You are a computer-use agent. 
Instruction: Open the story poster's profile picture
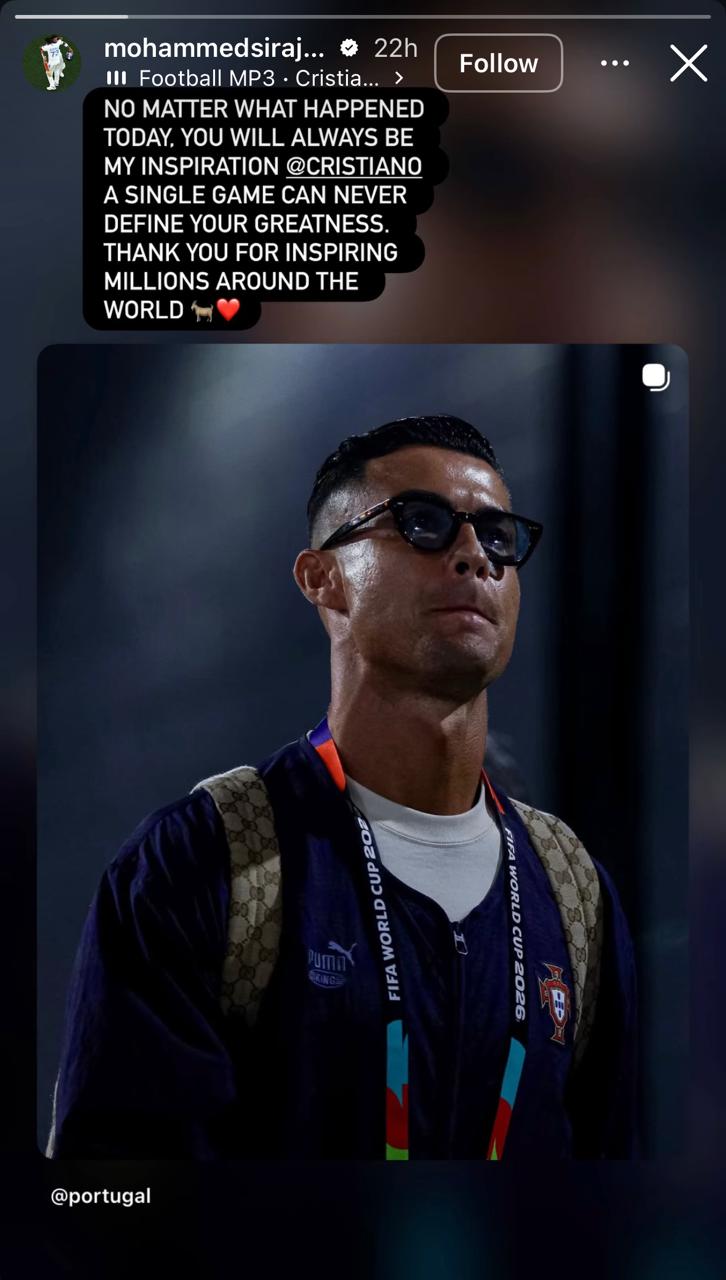[52, 63]
